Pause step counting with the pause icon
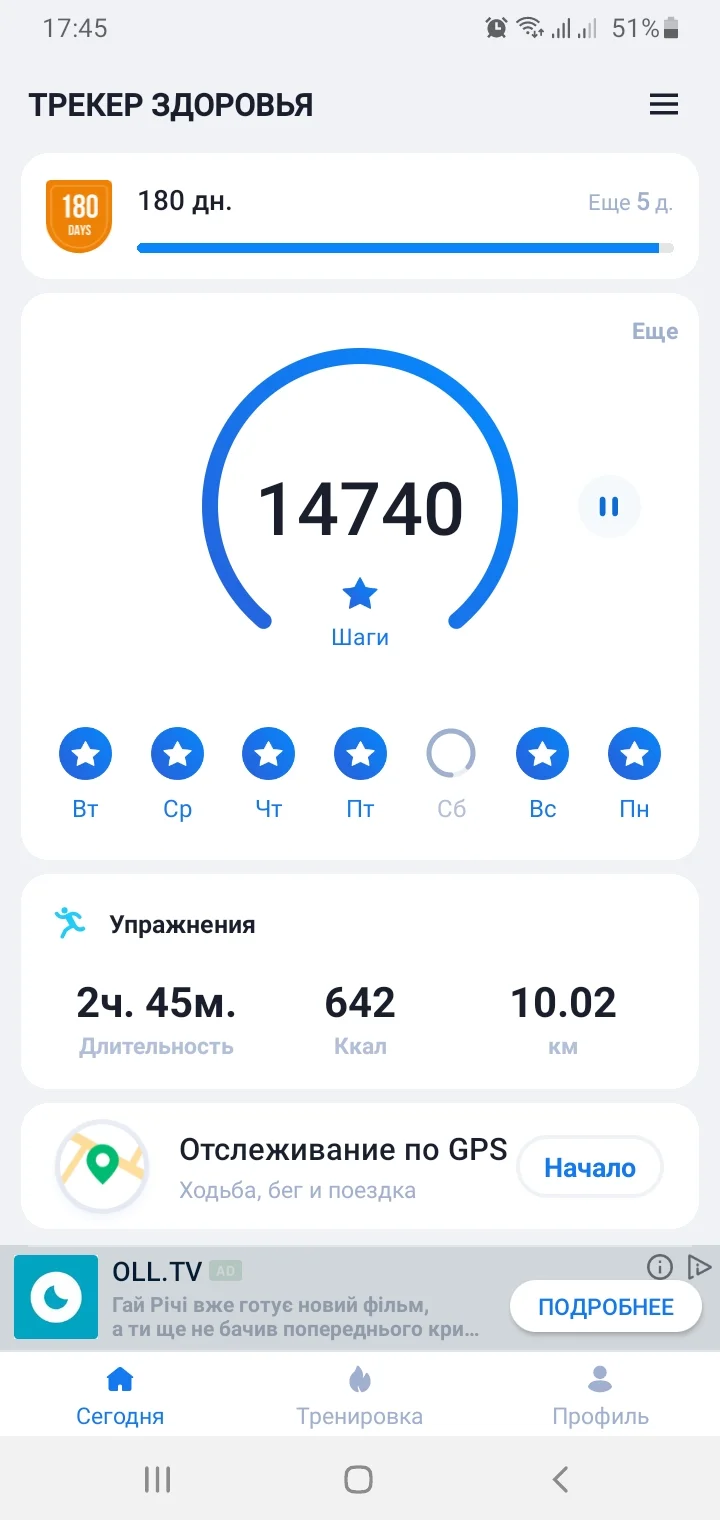The height and width of the screenshot is (1520, 720). 608,507
